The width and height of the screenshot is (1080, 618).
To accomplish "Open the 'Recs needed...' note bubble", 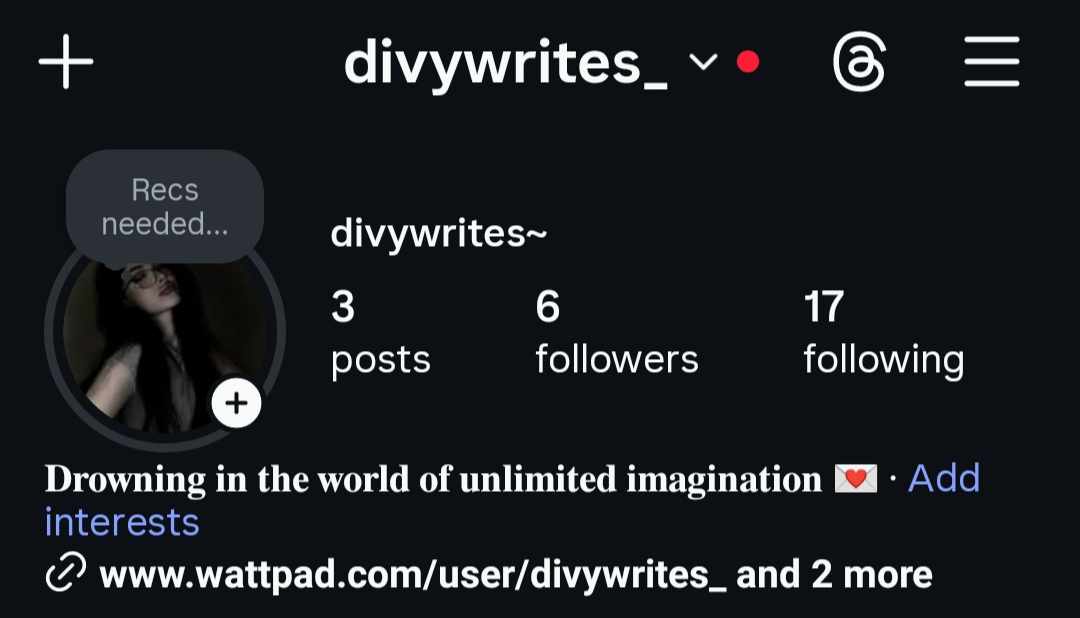I will [x=165, y=207].
